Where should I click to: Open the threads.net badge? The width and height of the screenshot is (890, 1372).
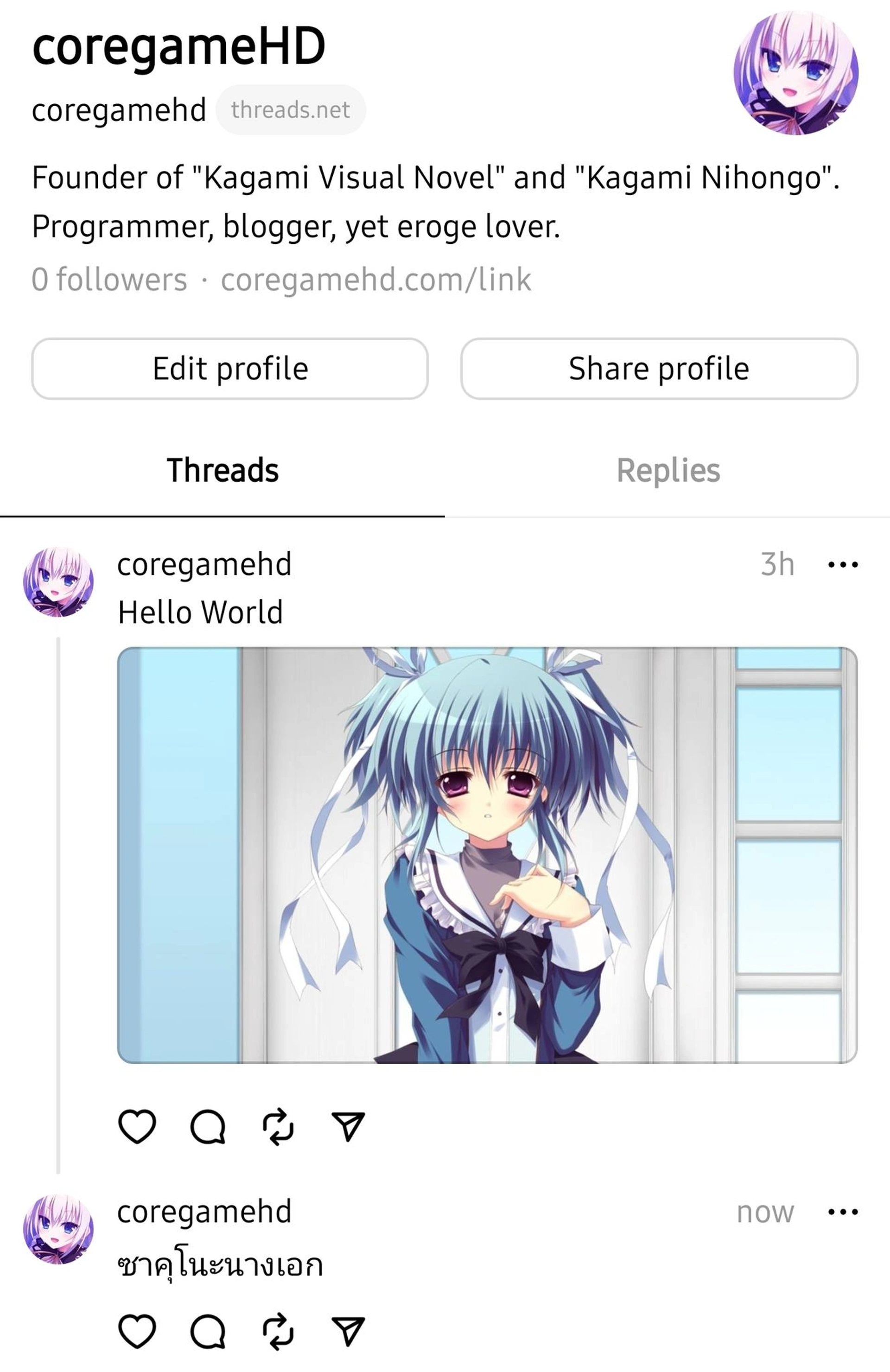291,110
